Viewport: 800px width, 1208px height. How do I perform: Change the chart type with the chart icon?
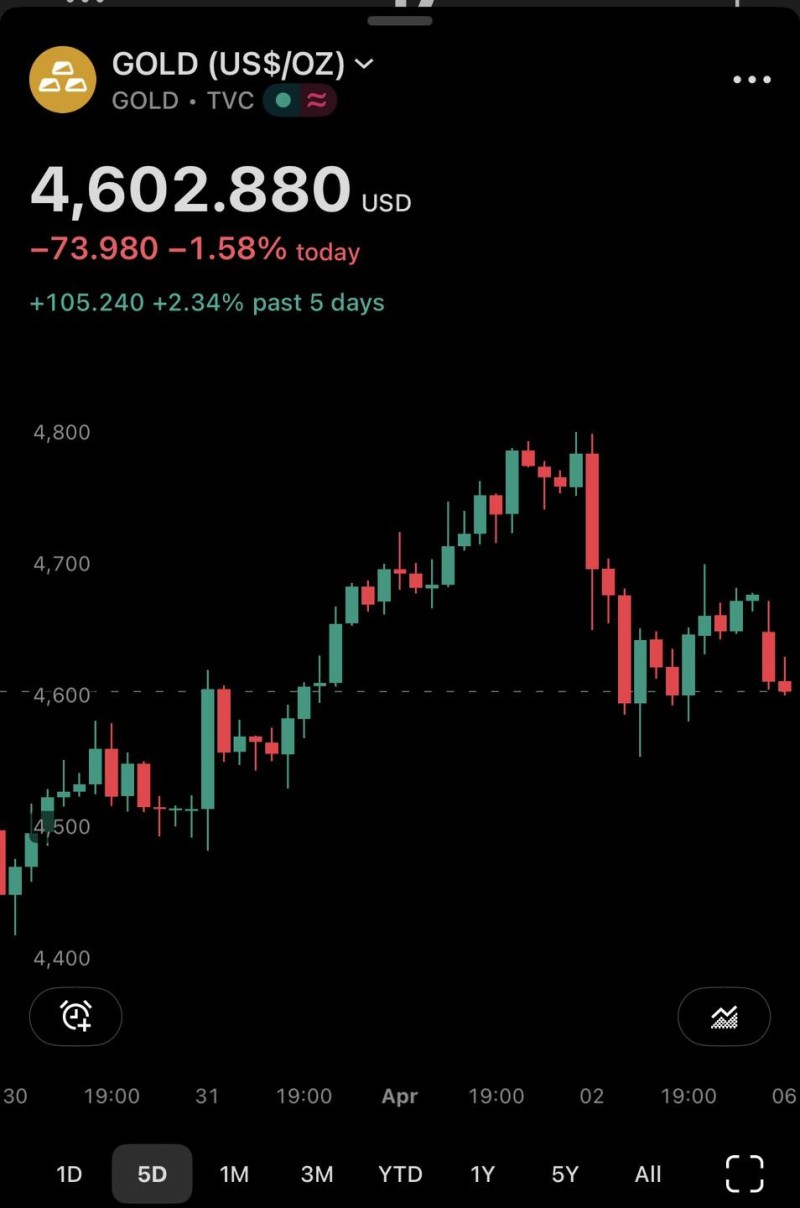[724, 1018]
